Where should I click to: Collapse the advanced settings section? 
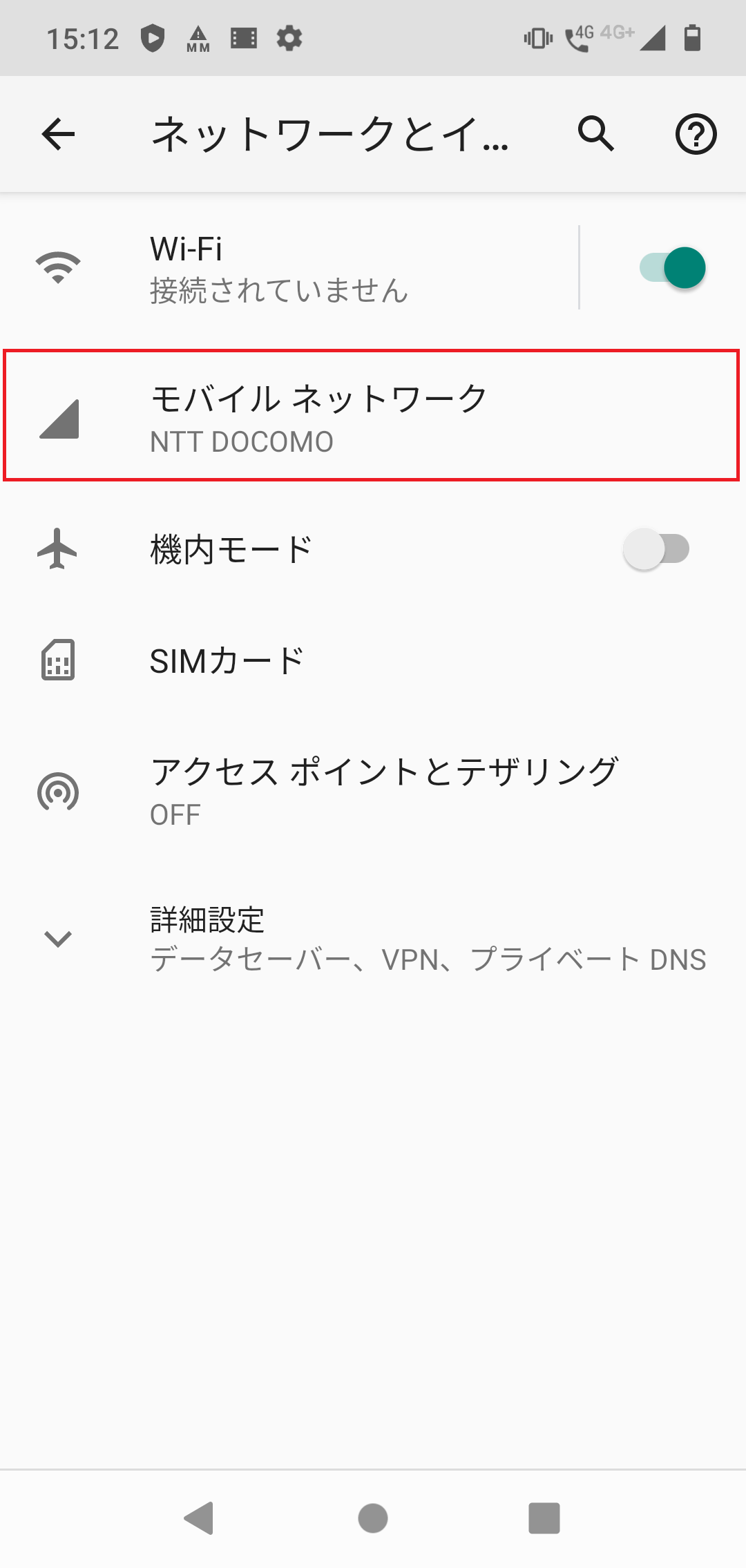(x=59, y=936)
